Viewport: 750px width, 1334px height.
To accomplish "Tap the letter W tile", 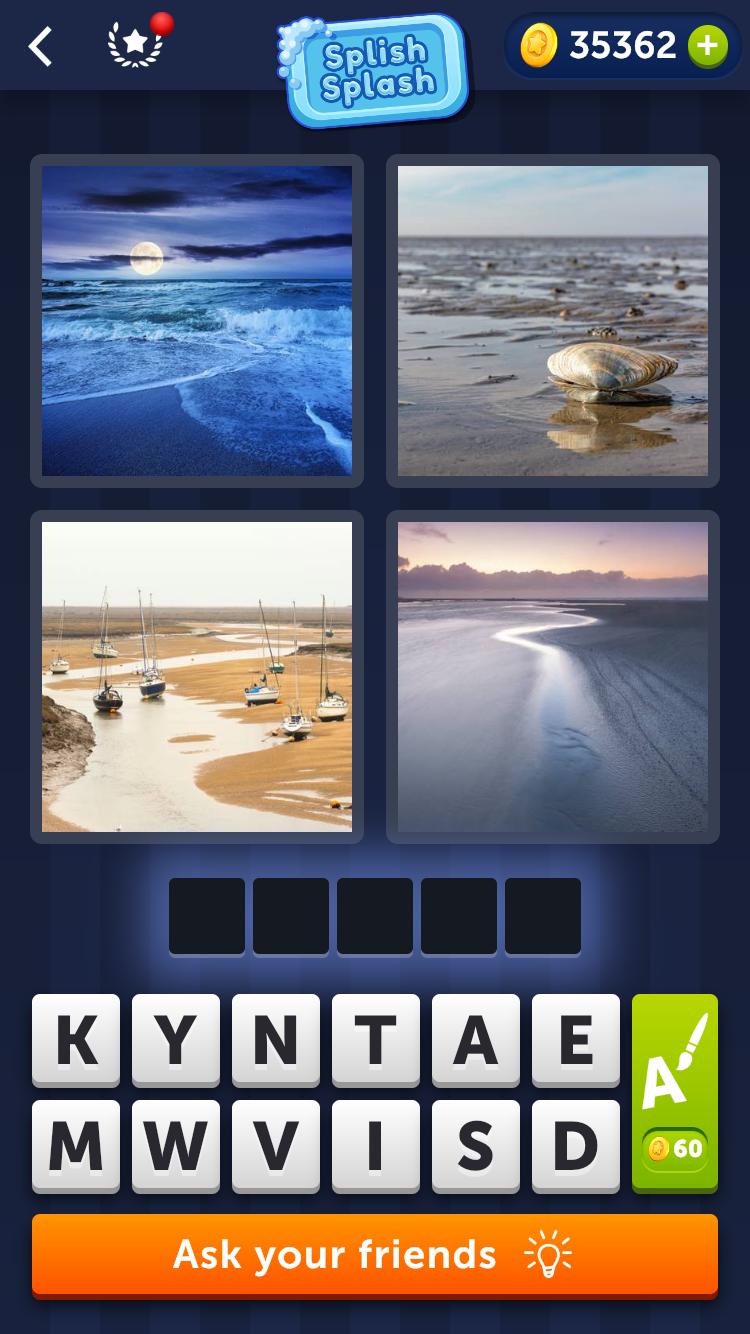I will tap(176, 1146).
